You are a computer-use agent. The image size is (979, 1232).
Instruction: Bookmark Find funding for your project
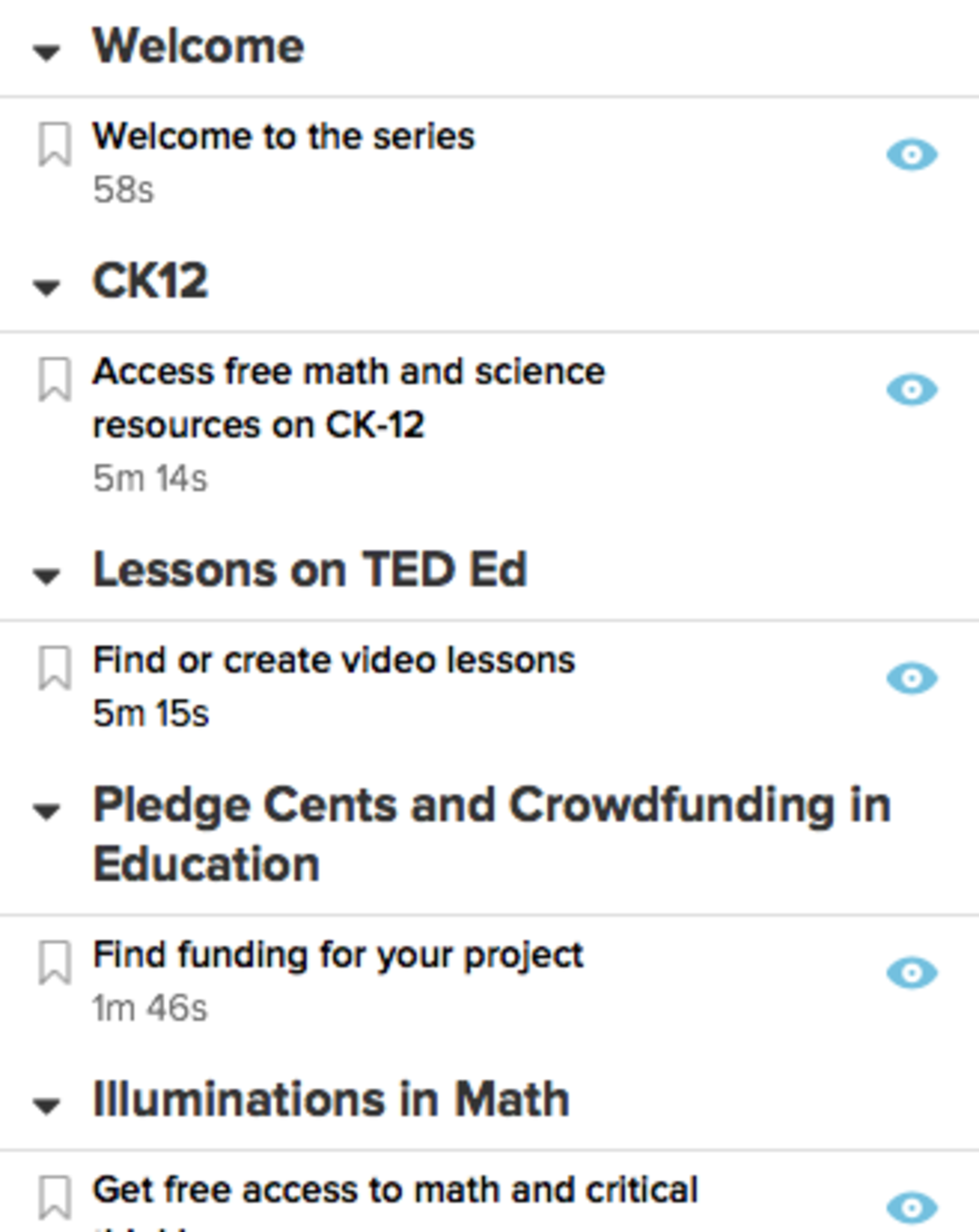coord(55,962)
